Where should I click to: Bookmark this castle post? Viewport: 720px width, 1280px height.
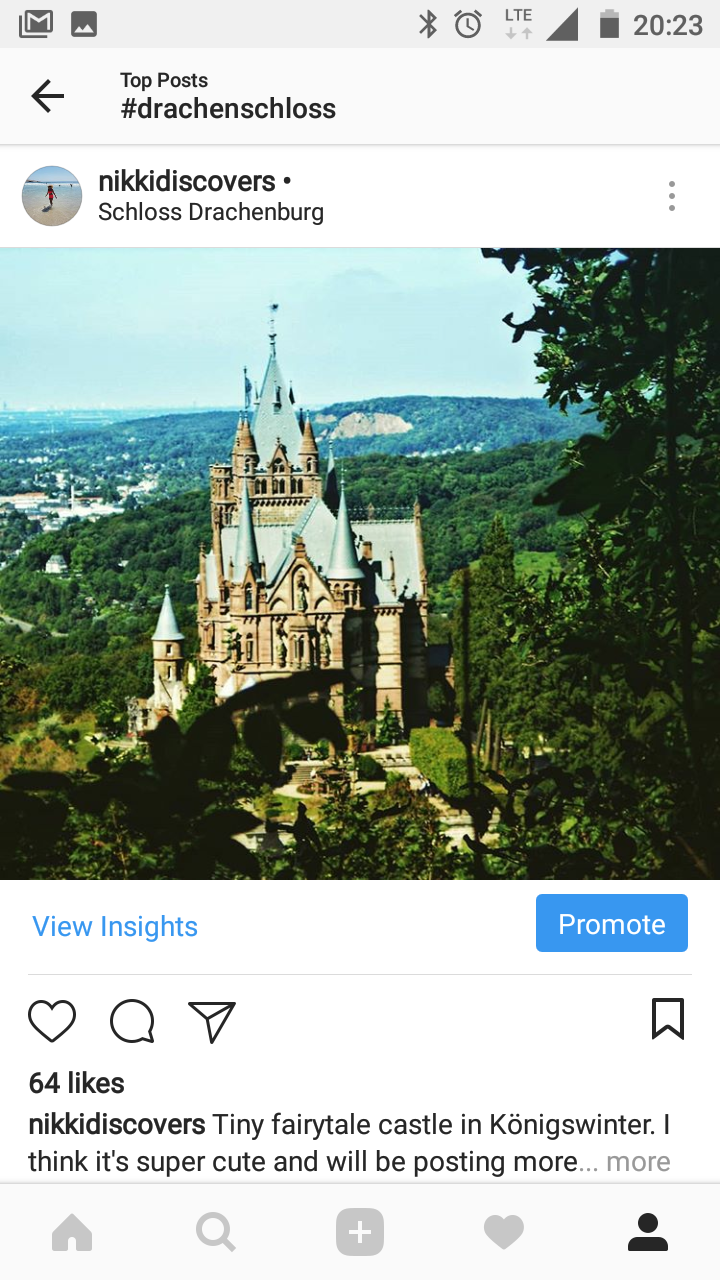point(668,1019)
